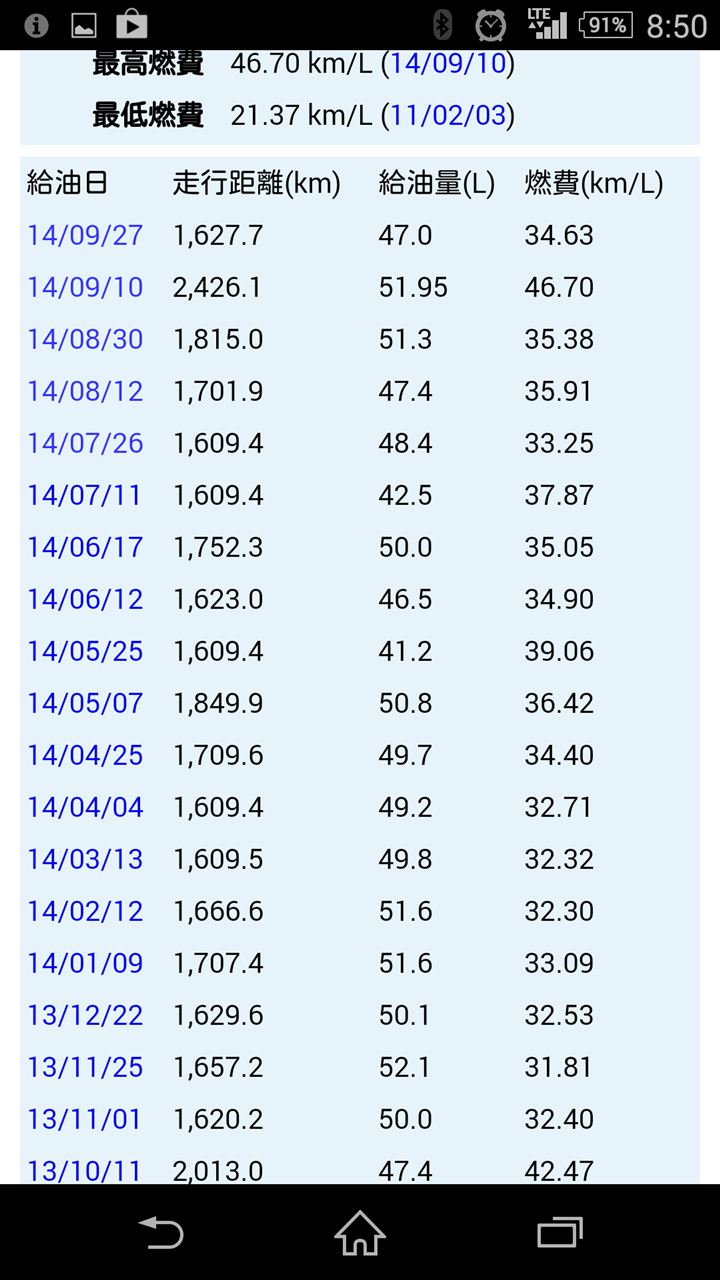Open lowest fuel economy date 11/02/03

(448, 116)
